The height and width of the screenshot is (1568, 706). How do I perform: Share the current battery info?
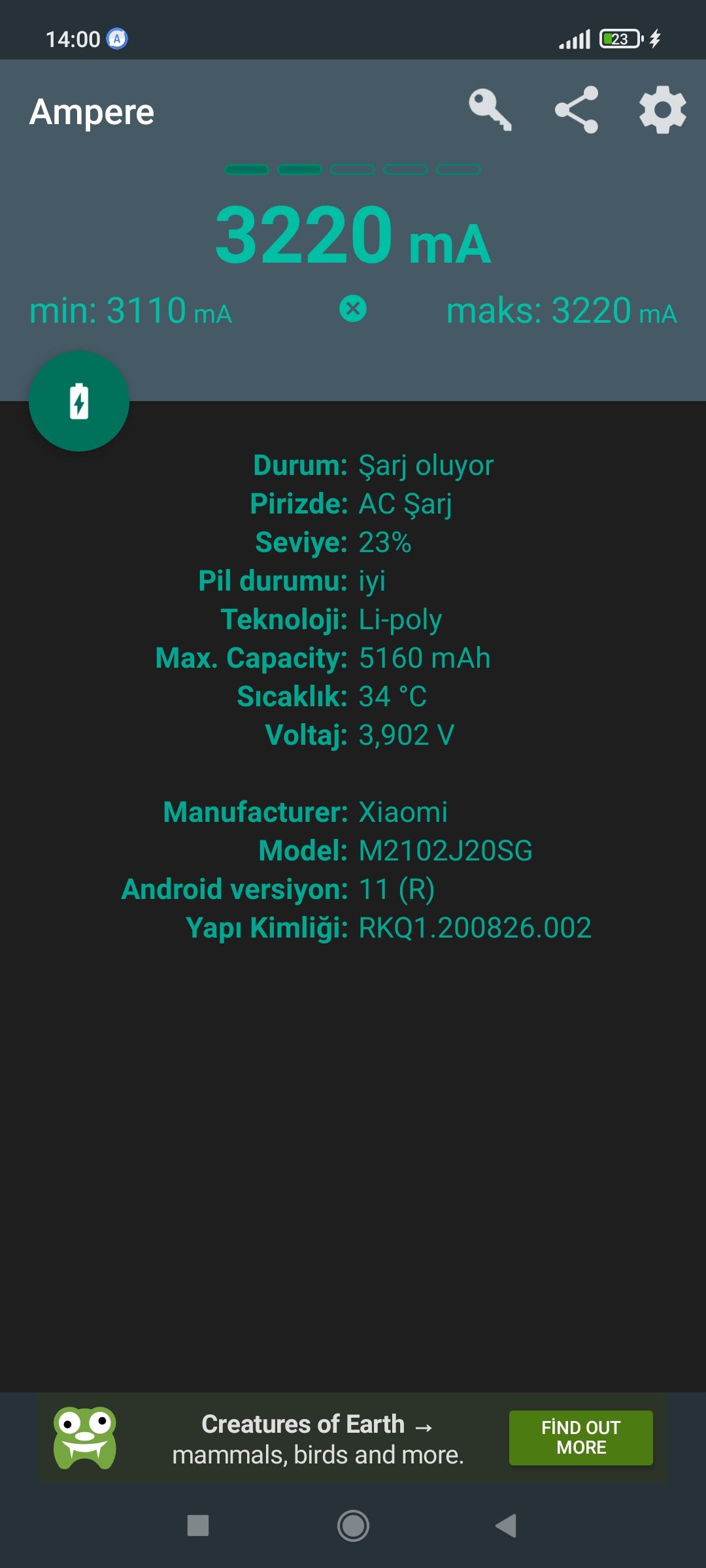point(577,110)
